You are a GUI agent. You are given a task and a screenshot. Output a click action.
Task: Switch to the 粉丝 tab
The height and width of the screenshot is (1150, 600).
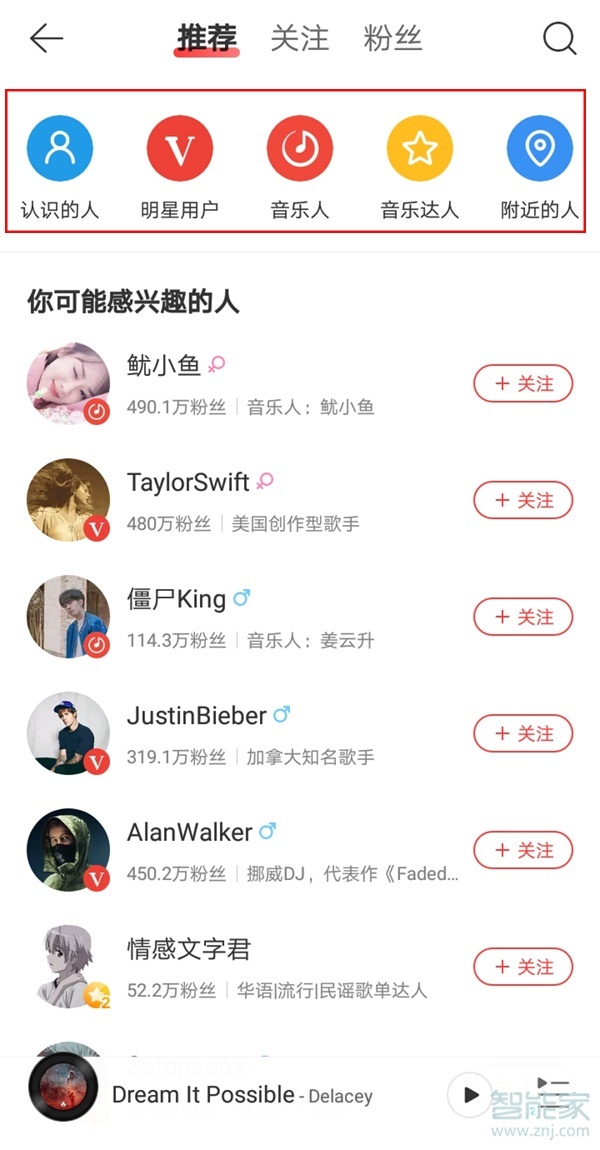tap(393, 39)
